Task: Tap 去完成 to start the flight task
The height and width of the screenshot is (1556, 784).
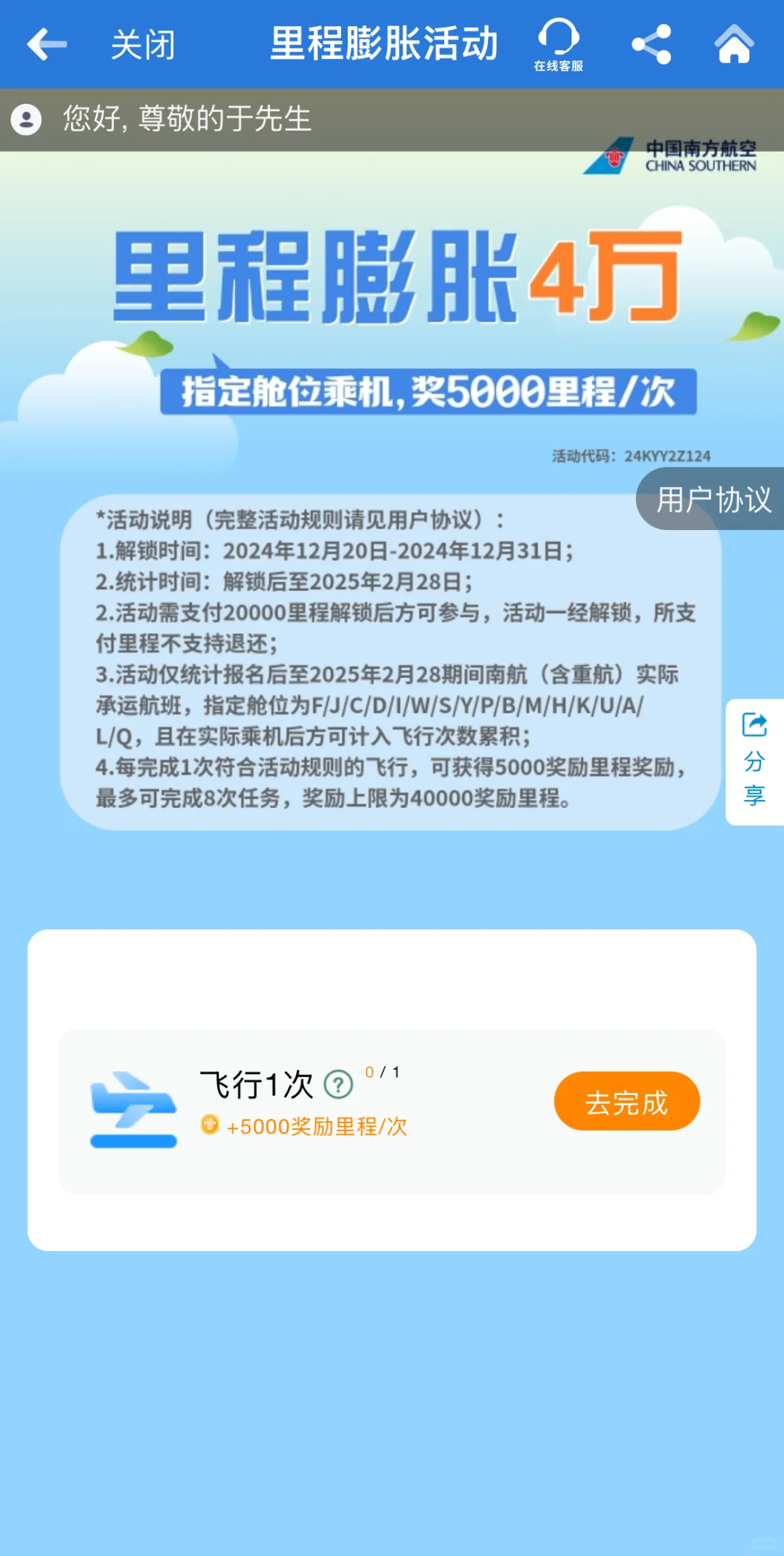Action: coord(626,1101)
